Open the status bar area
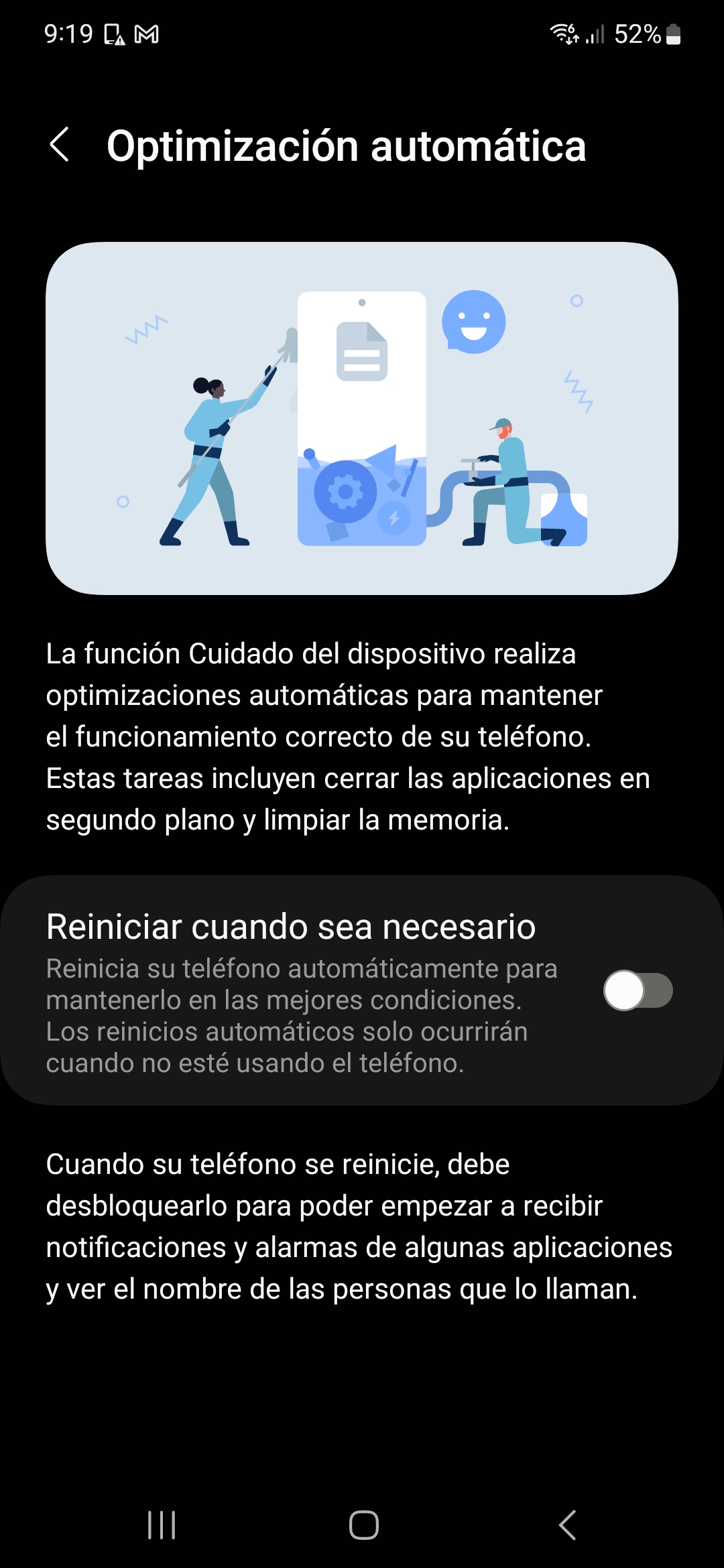This screenshot has width=724, height=1568. coord(362,35)
